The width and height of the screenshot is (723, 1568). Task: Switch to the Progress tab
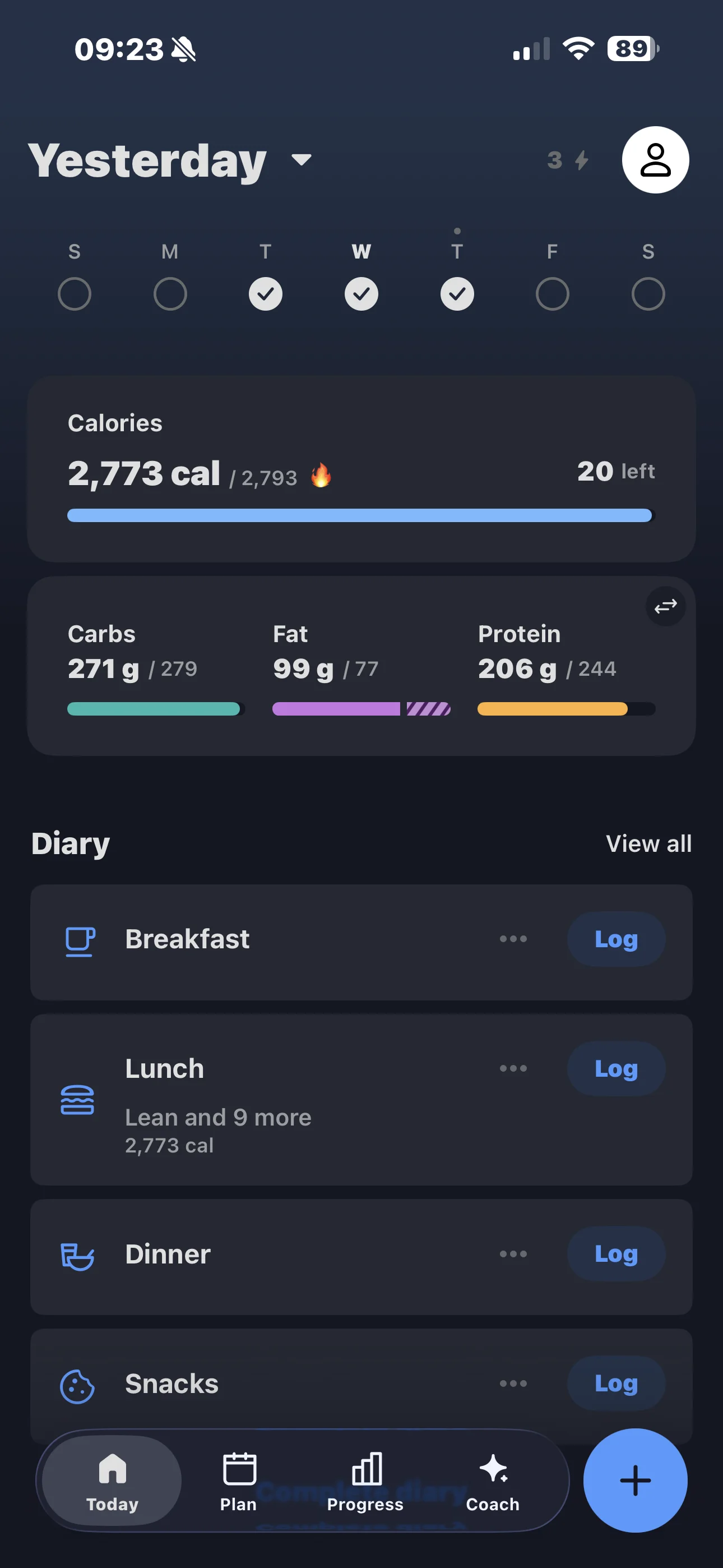[x=365, y=1482]
